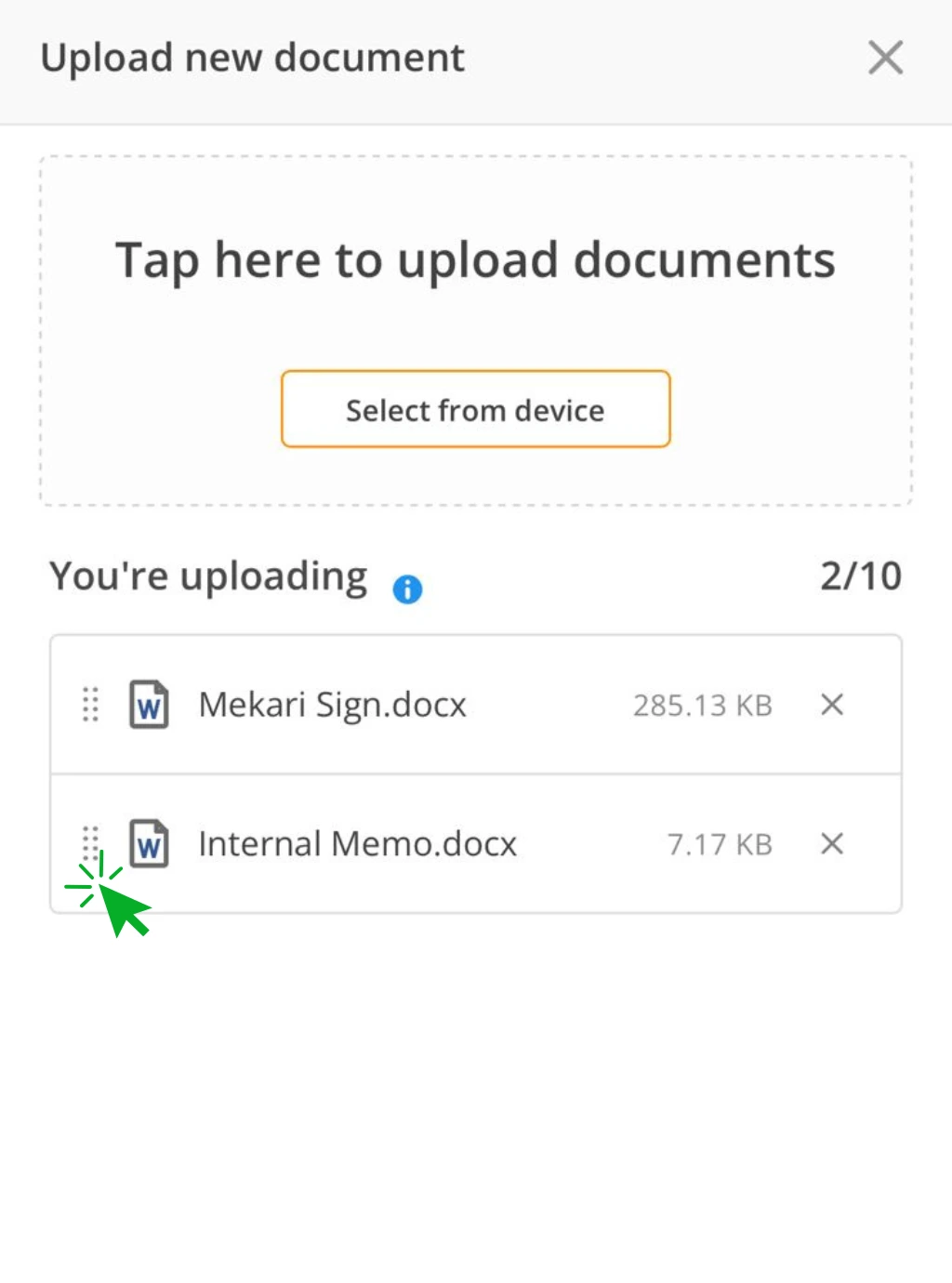Click the X to dismiss the upload dialog

885,58
